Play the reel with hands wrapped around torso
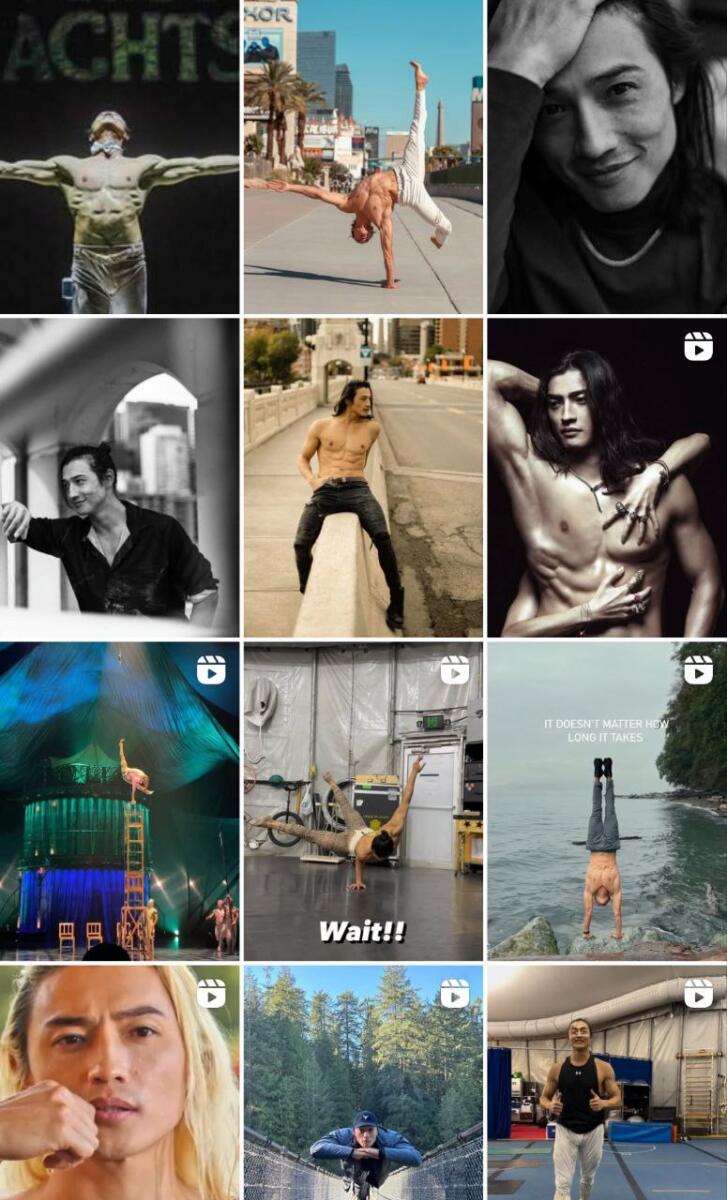 coord(607,477)
